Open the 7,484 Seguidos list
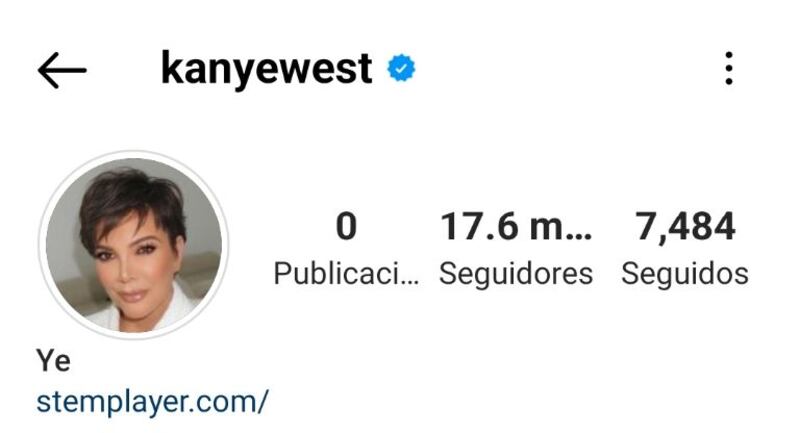The image size is (800, 433). coord(685,248)
